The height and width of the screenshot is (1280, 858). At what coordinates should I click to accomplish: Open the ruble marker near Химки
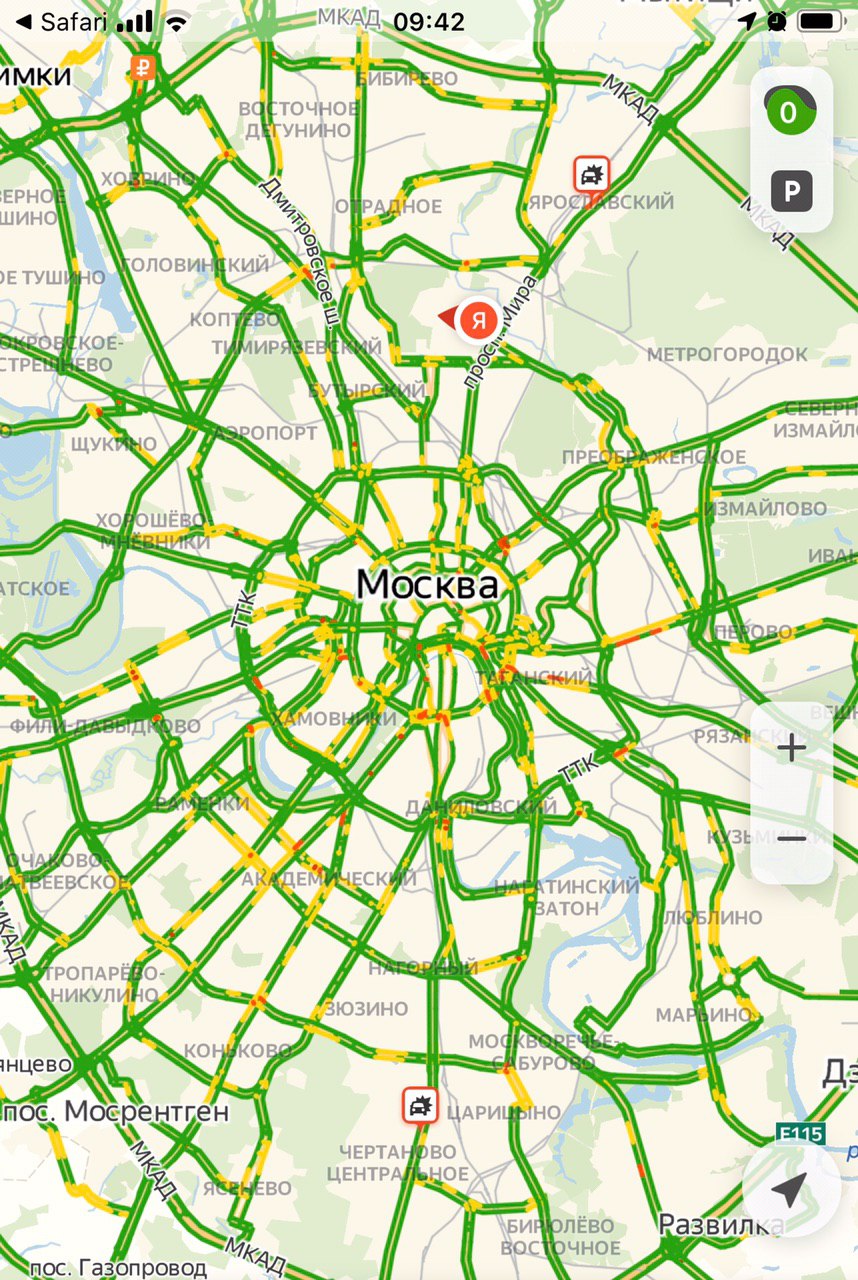click(x=144, y=68)
